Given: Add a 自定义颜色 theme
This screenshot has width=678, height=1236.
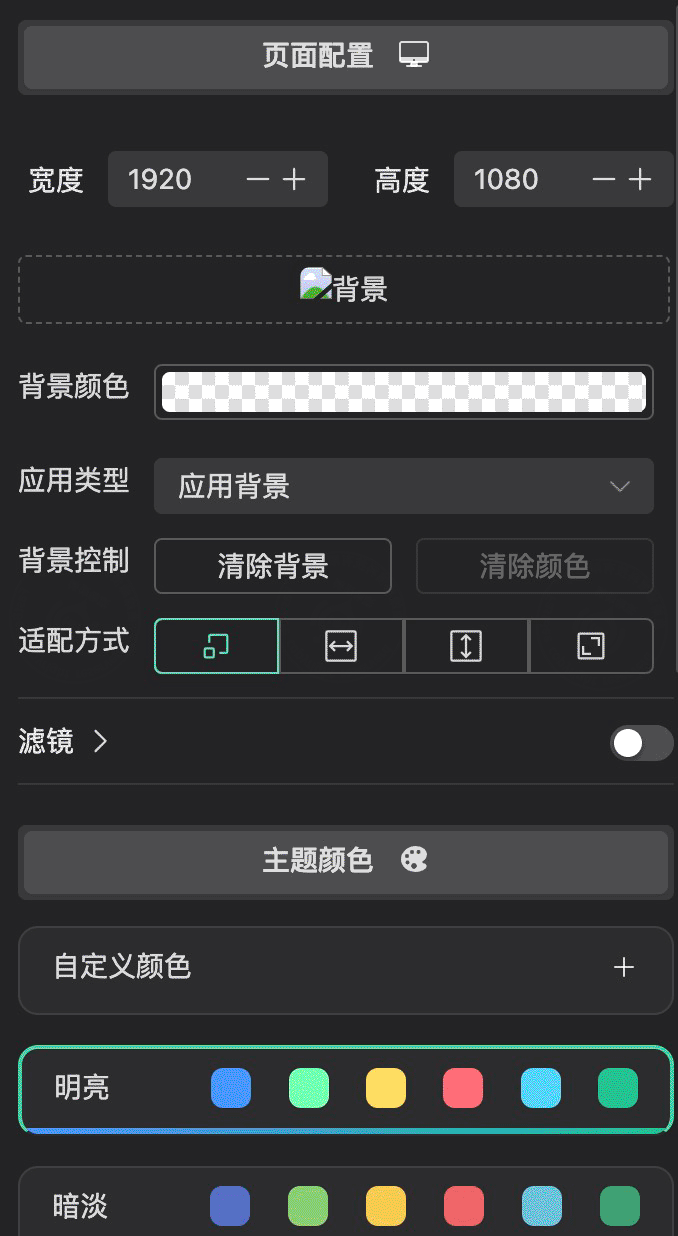Looking at the screenshot, I should coord(623,968).
